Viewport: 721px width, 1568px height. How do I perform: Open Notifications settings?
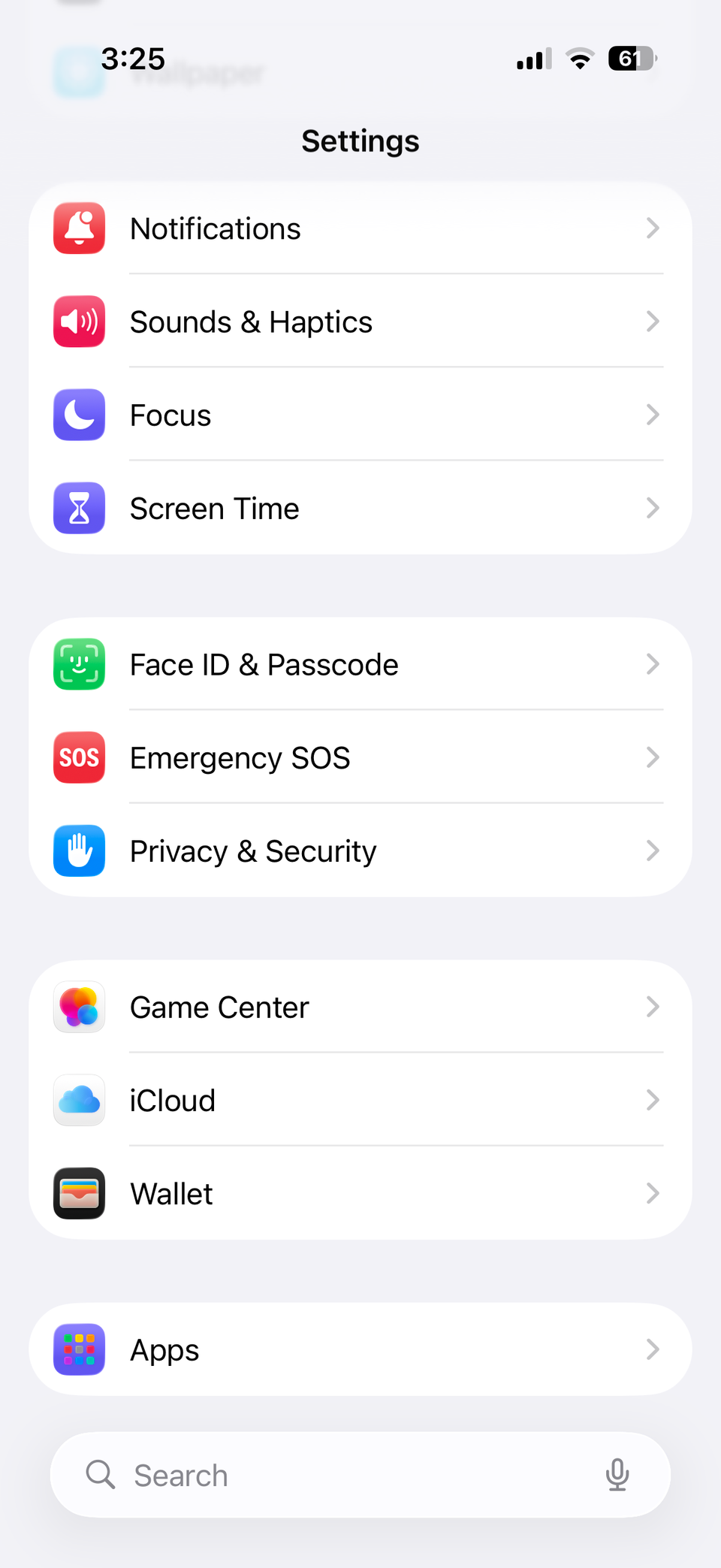(359, 228)
